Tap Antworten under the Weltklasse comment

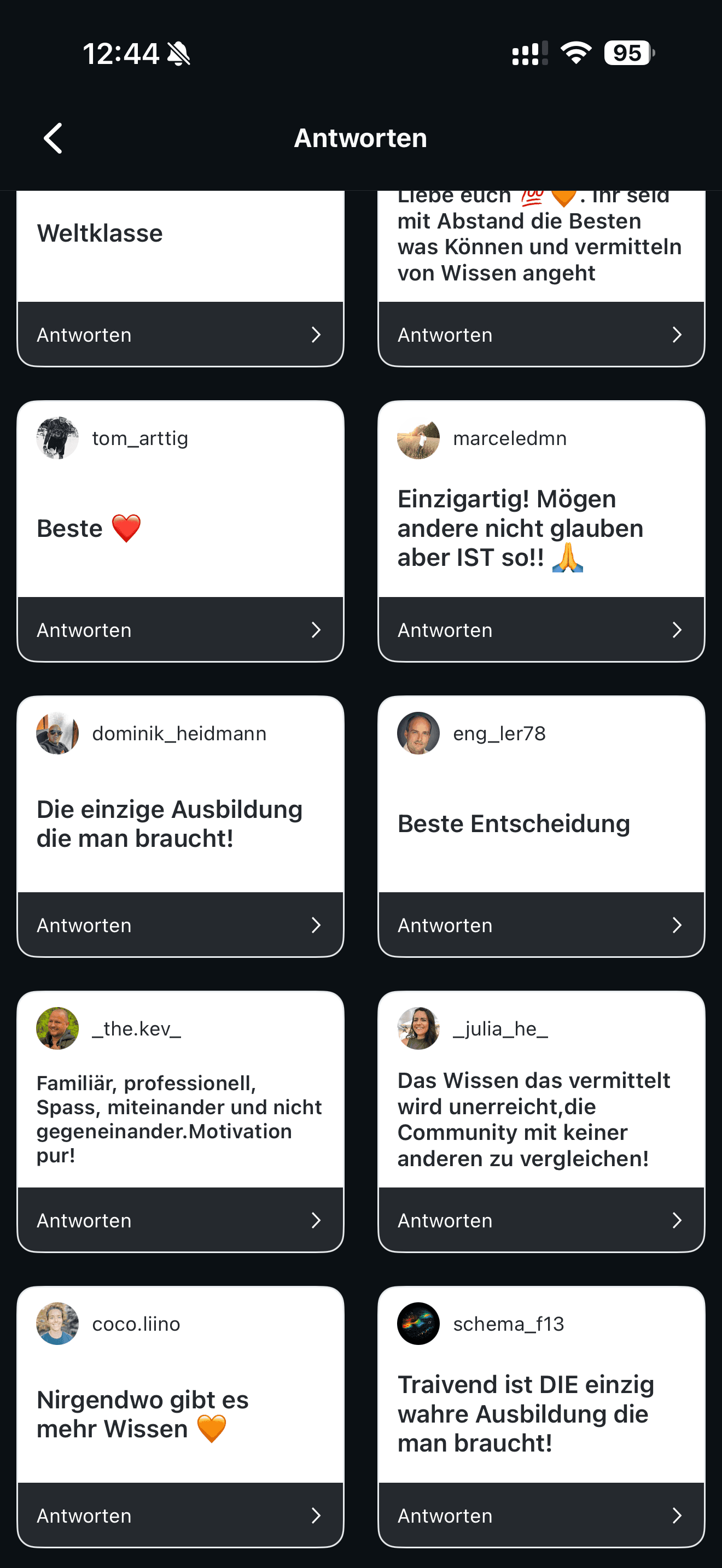coord(83,334)
